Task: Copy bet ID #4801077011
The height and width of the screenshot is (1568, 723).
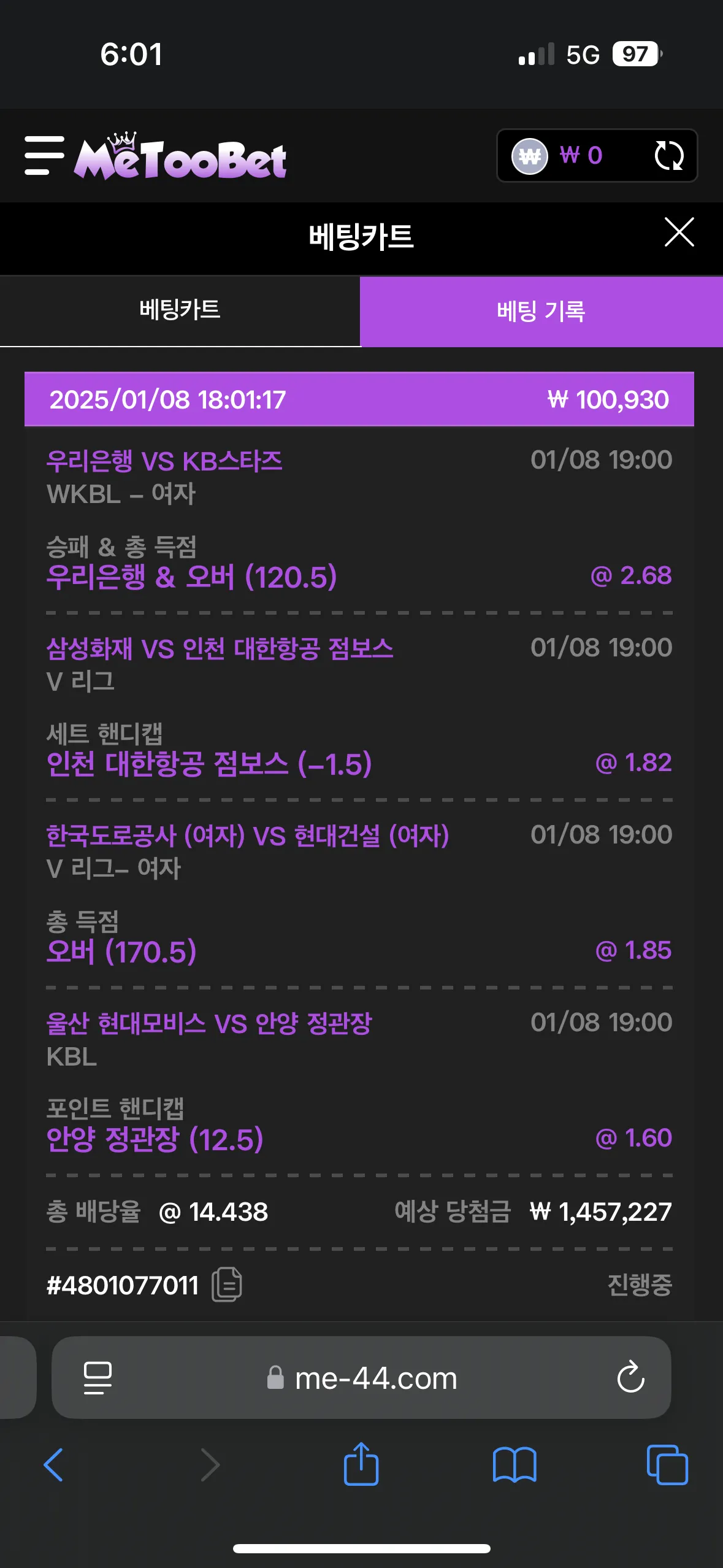Action: pyautogui.click(x=226, y=1285)
